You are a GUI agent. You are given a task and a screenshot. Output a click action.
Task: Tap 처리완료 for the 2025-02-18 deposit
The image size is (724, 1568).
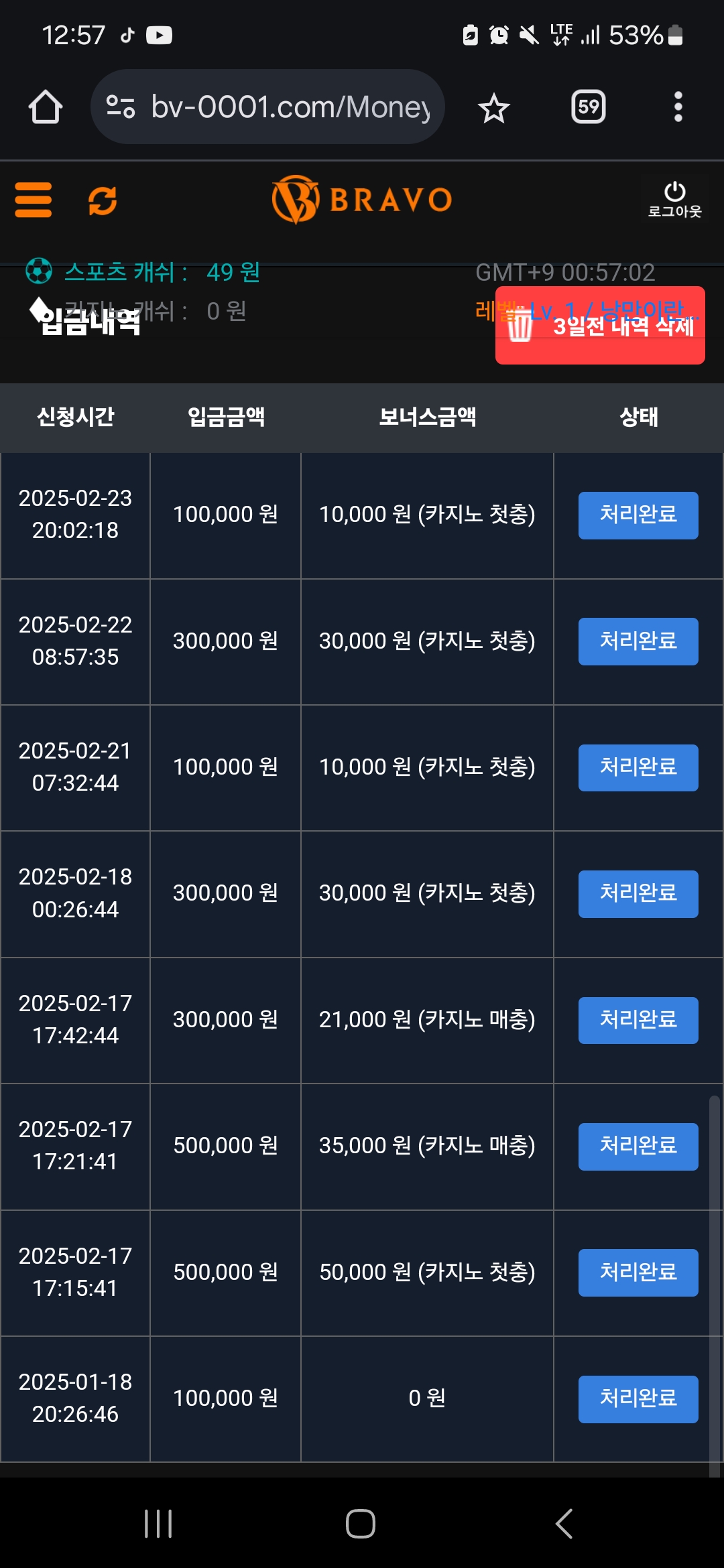(638, 894)
